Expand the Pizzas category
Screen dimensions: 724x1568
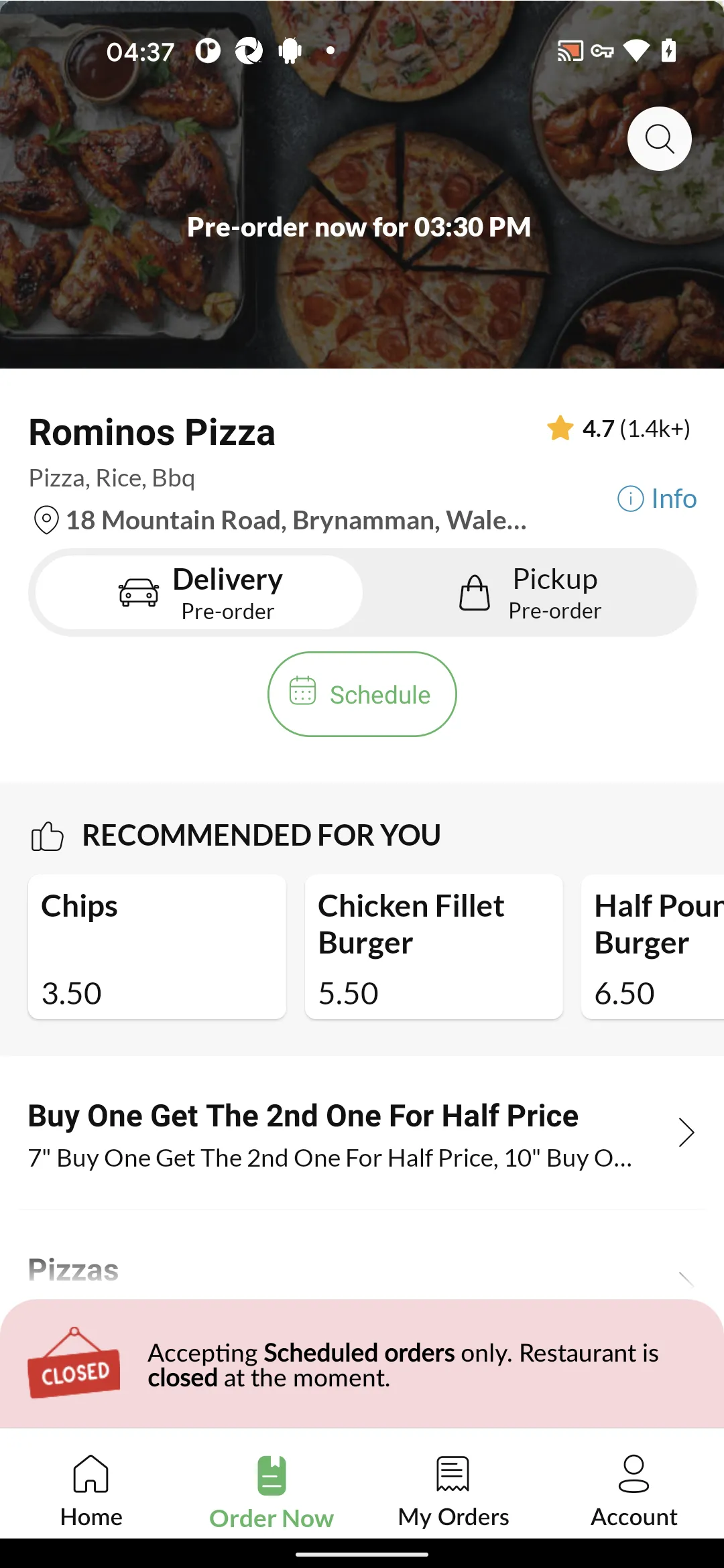point(362,1270)
